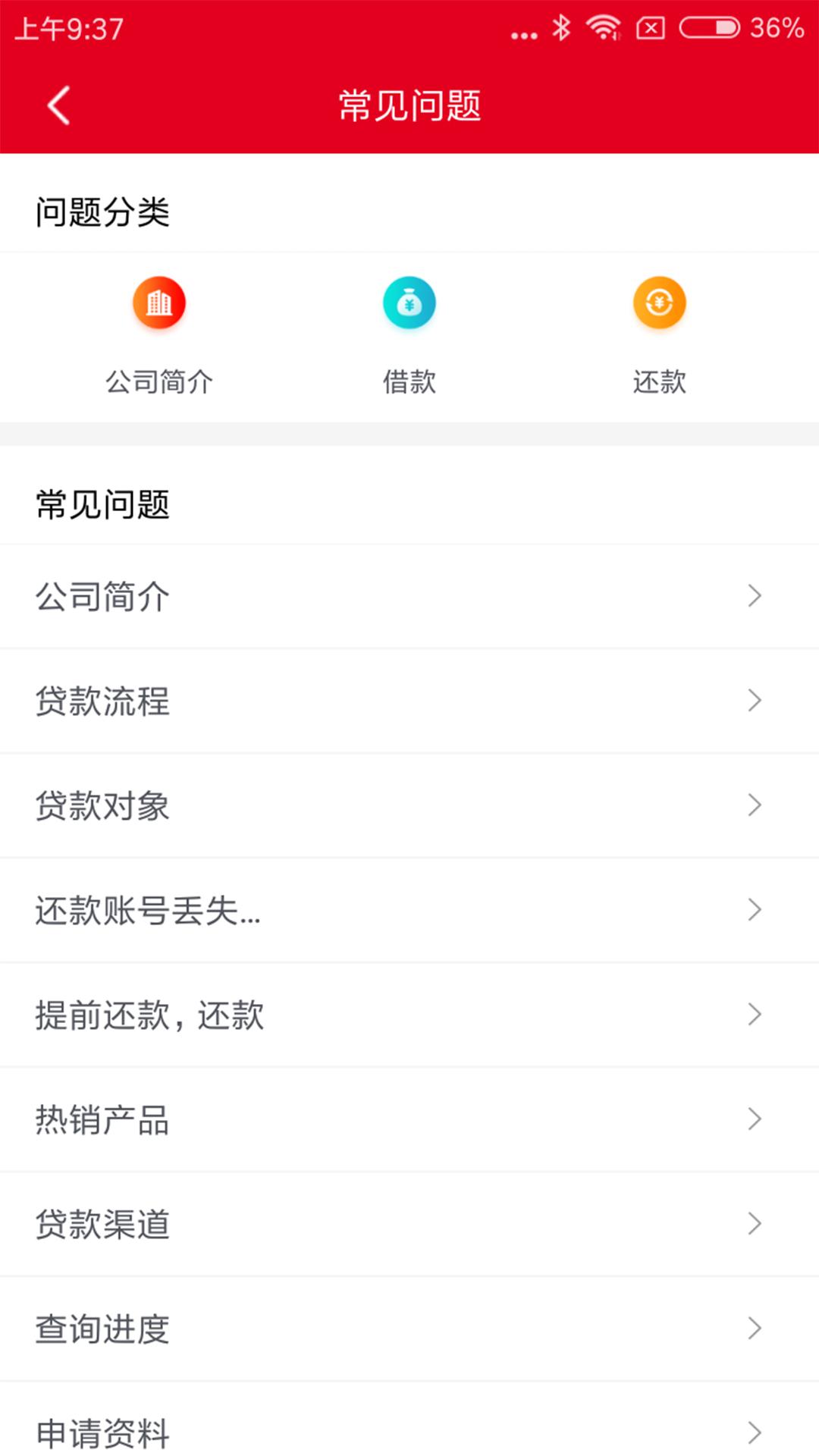Open the 提前还款，还款 question
Screen dimensions: 819x1456
coord(409,1014)
